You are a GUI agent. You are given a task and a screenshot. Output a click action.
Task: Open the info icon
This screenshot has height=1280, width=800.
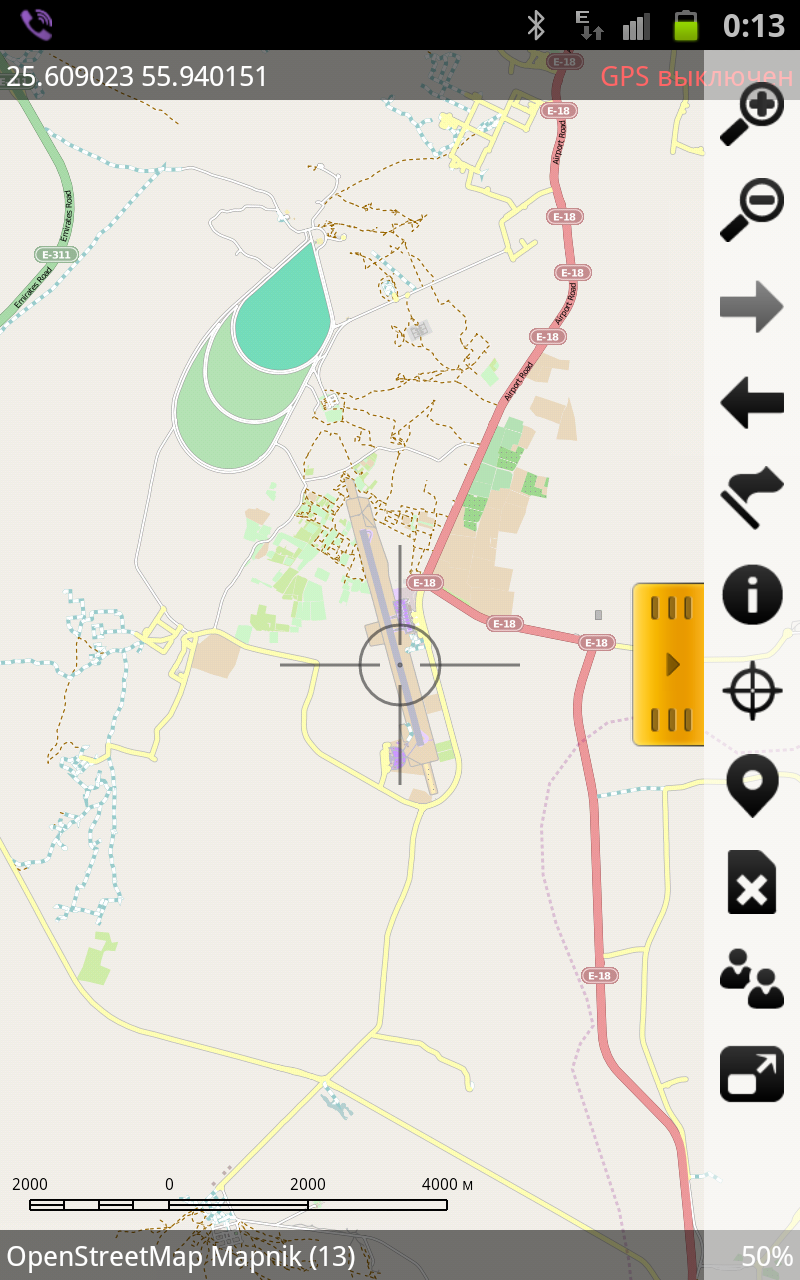point(752,594)
